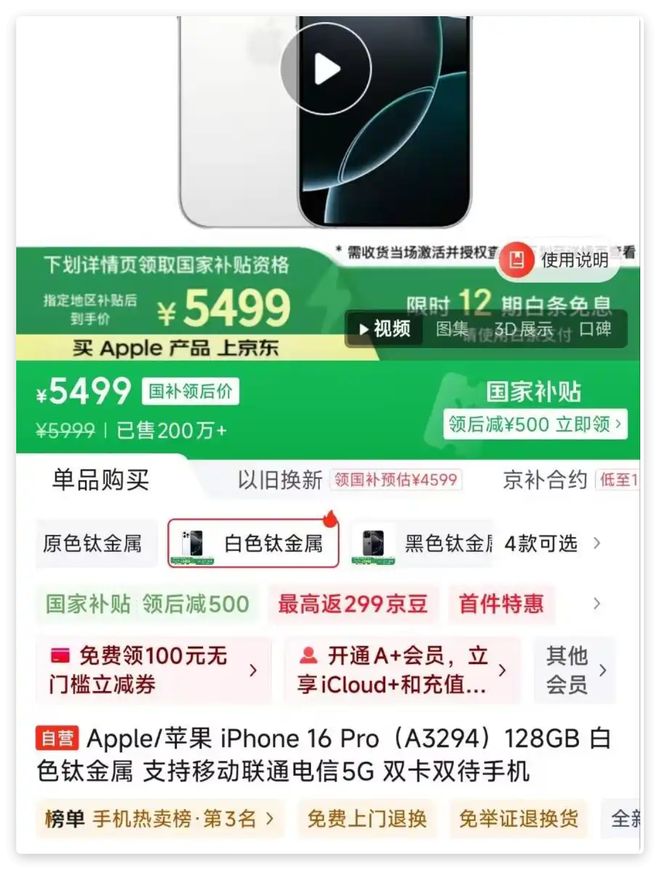Switch to the 京补合约 tab
This screenshot has height=870, width=660.
tap(545, 480)
